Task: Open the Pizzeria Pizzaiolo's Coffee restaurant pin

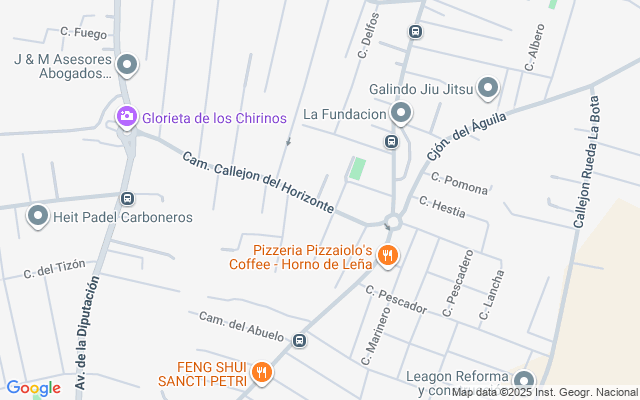Action: 387,256
